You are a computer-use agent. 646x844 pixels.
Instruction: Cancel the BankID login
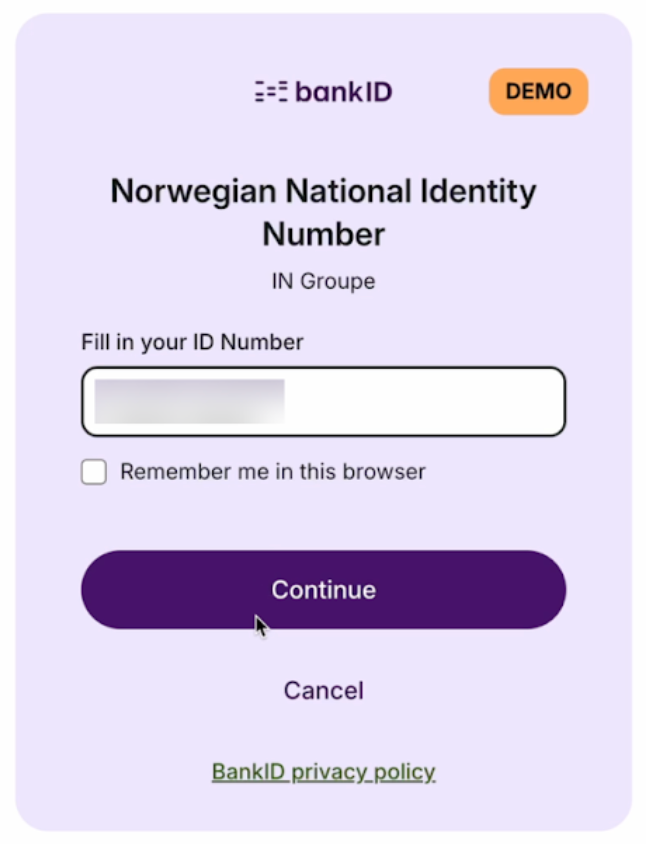tap(323, 691)
